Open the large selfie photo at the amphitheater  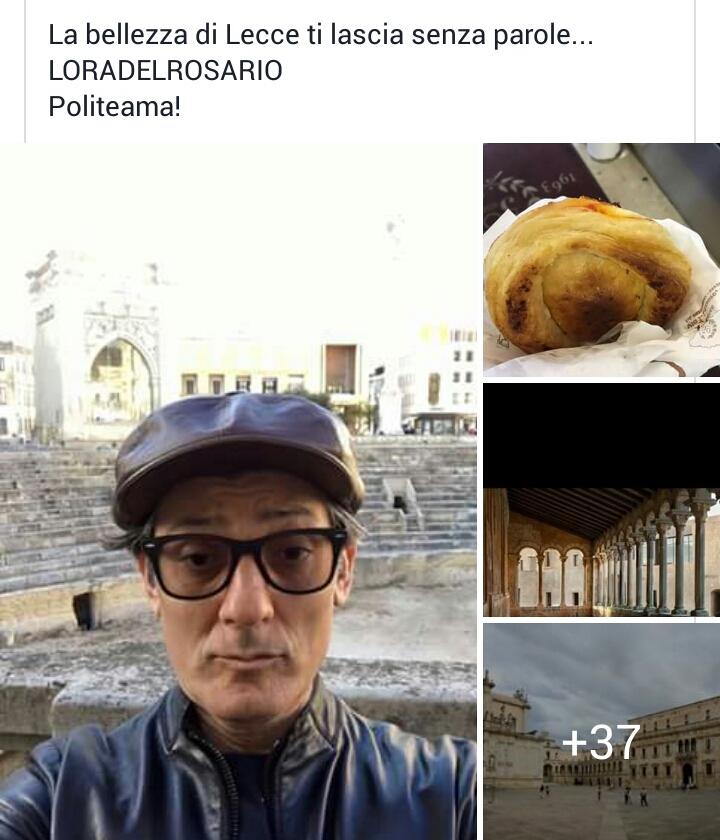pos(238,490)
